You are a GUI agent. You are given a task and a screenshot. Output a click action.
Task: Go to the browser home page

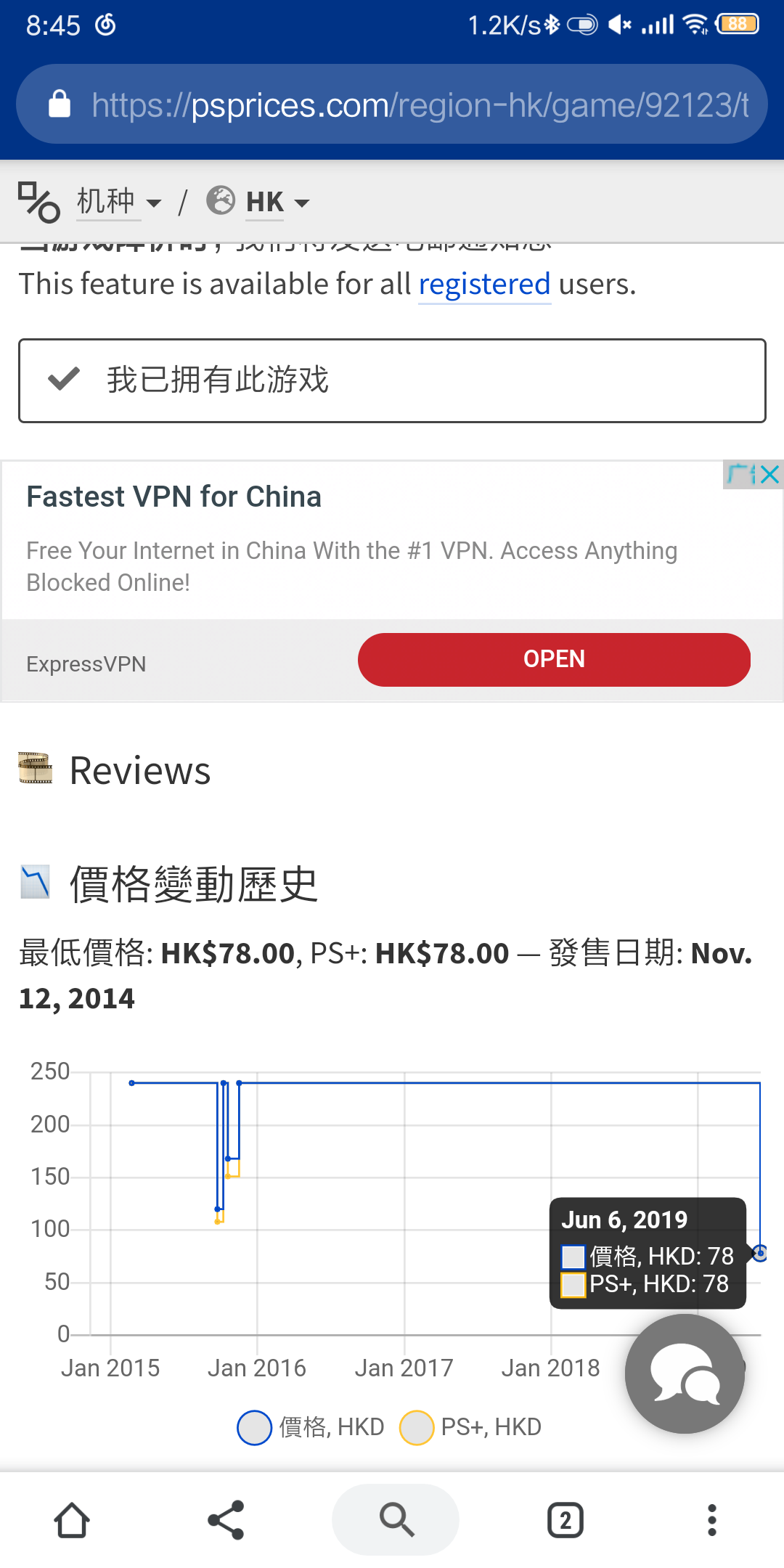tap(72, 1520)
